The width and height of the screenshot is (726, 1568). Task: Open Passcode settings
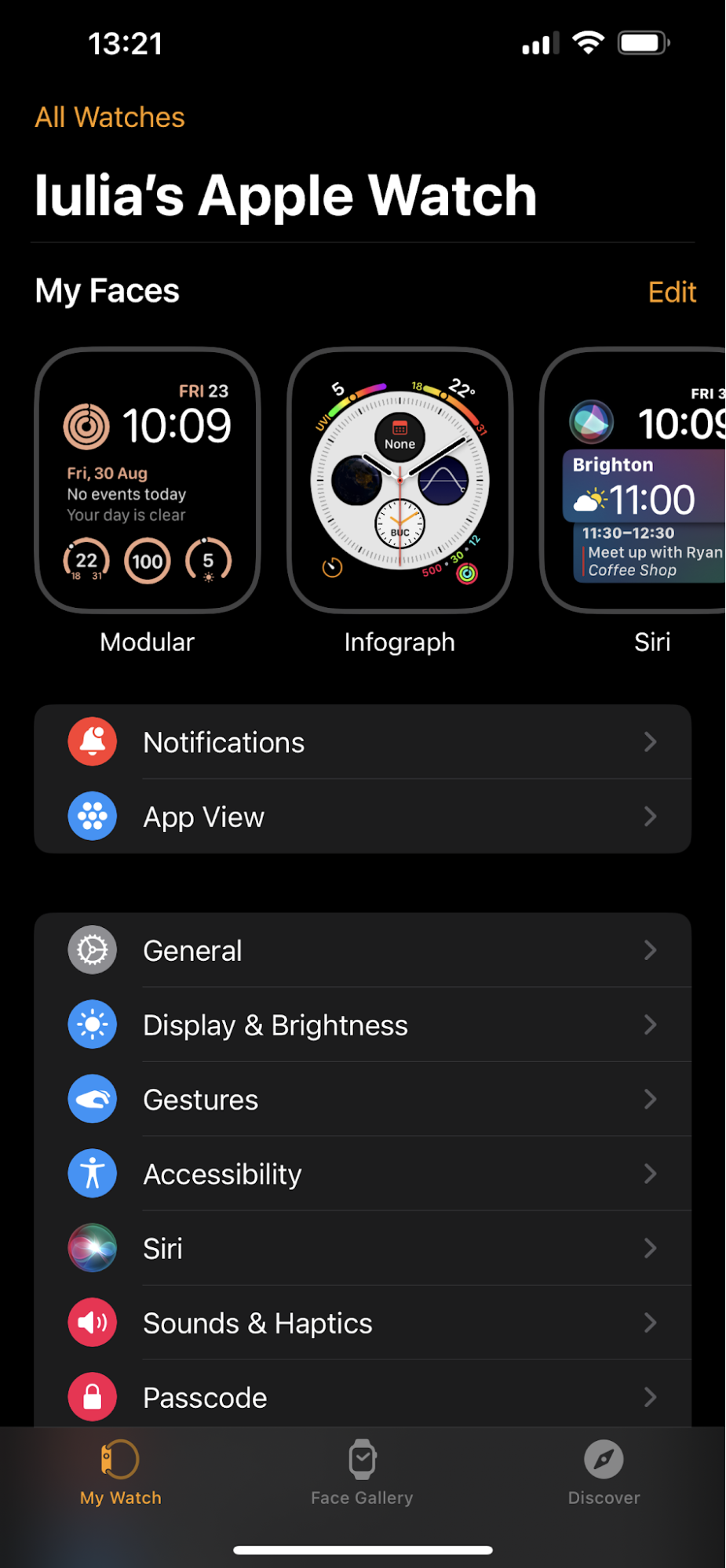363,1396
